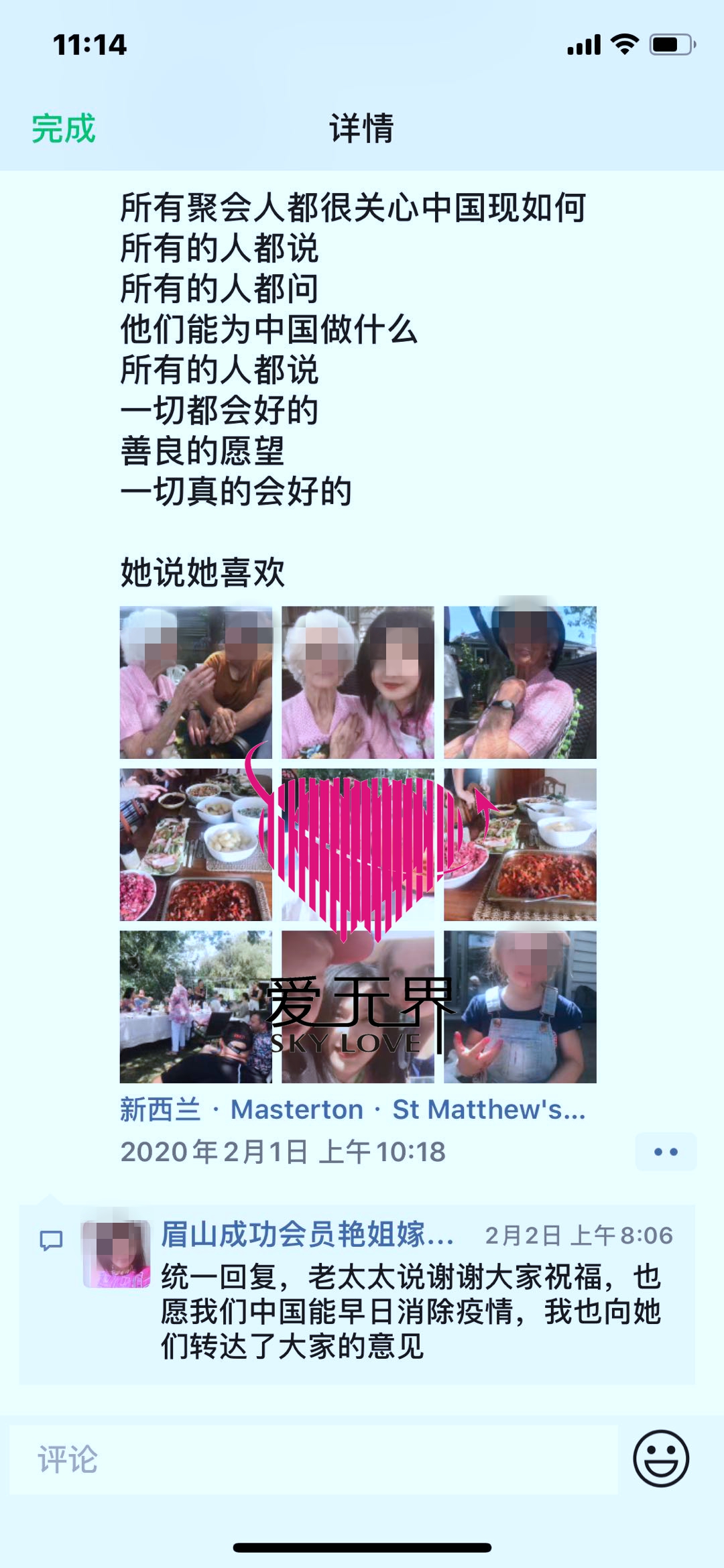
Task: Open commenter profile 眉山成功会员艳姐嫁…
Action: tap(307, 1234)
